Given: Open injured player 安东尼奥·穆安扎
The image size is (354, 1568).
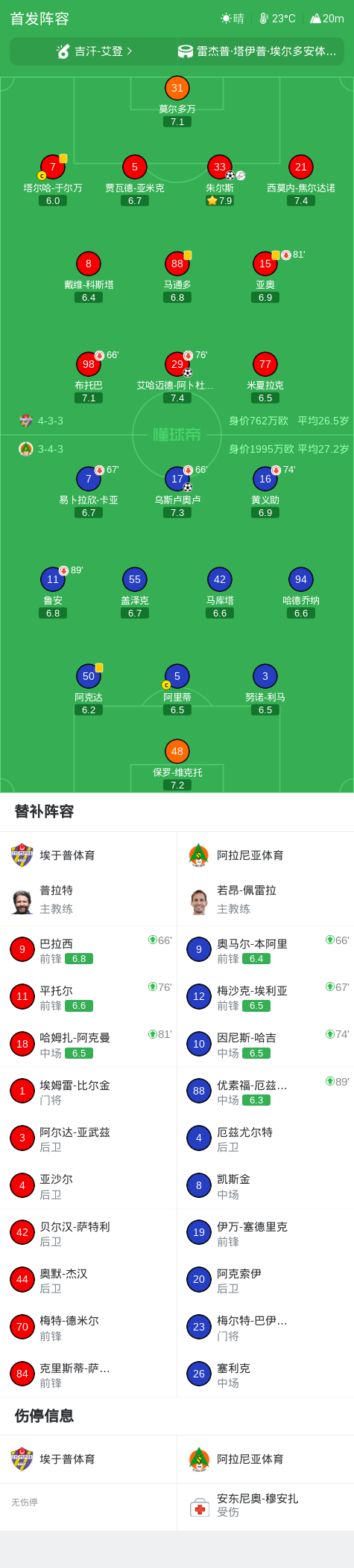Looking at the screenshot, I should pos(265,1505).
